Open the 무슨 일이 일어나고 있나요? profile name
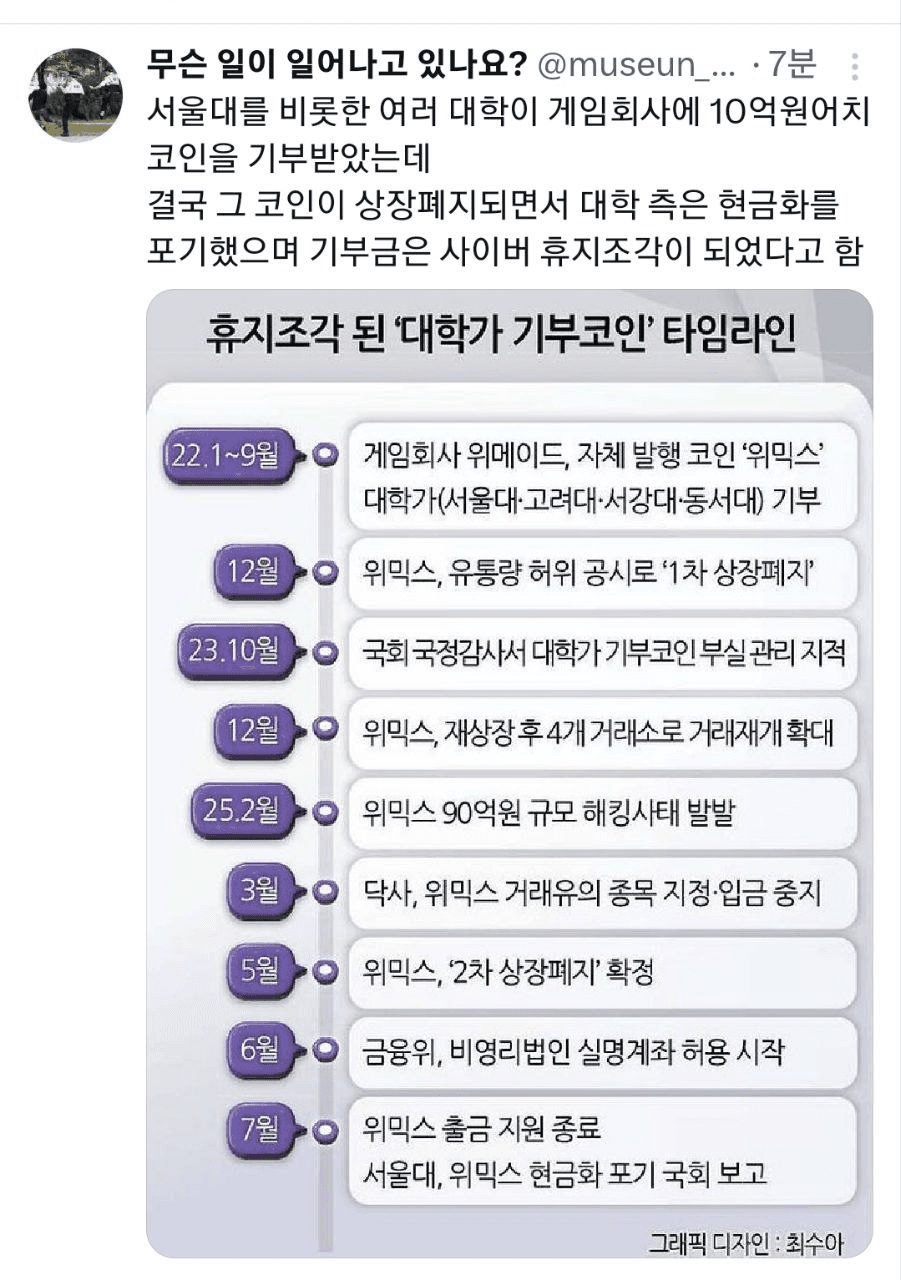The width and height of the screenshot is (901, 1280). tap(338, 67)
